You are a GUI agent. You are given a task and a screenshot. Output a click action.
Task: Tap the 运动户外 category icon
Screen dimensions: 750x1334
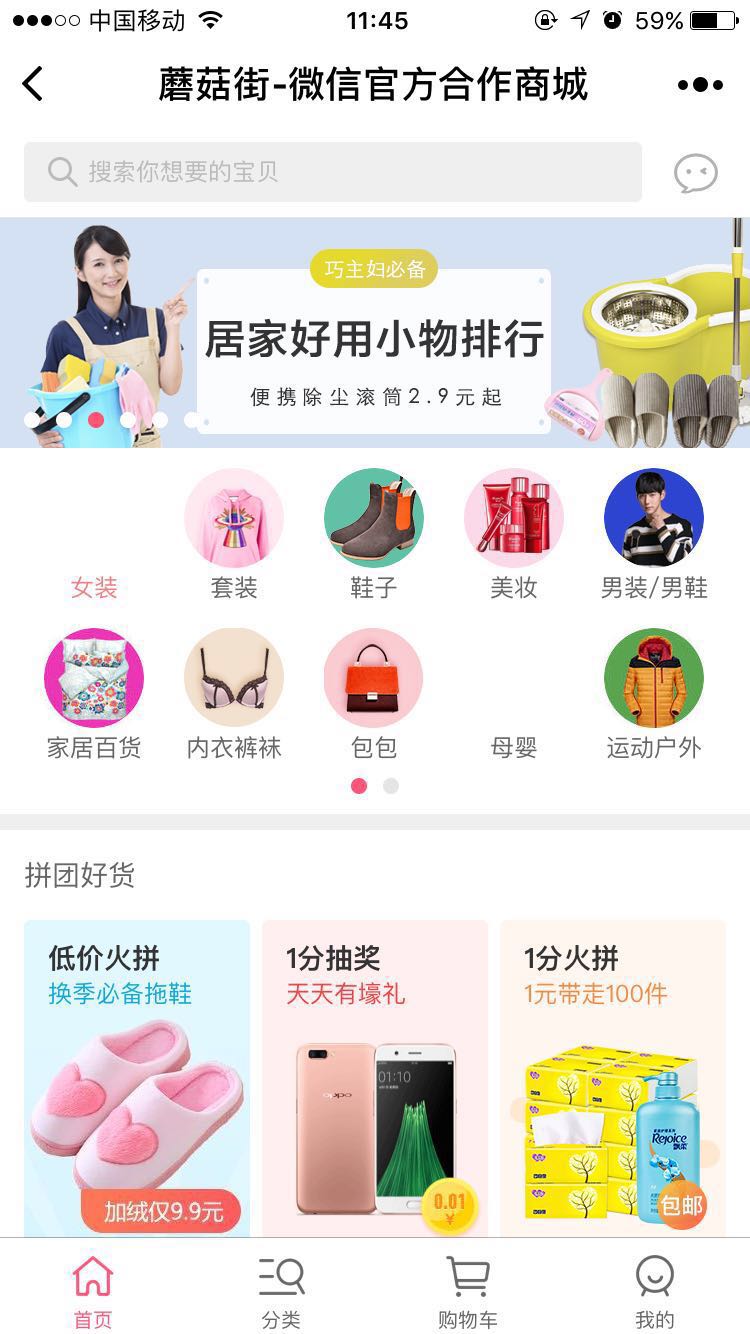653,676
